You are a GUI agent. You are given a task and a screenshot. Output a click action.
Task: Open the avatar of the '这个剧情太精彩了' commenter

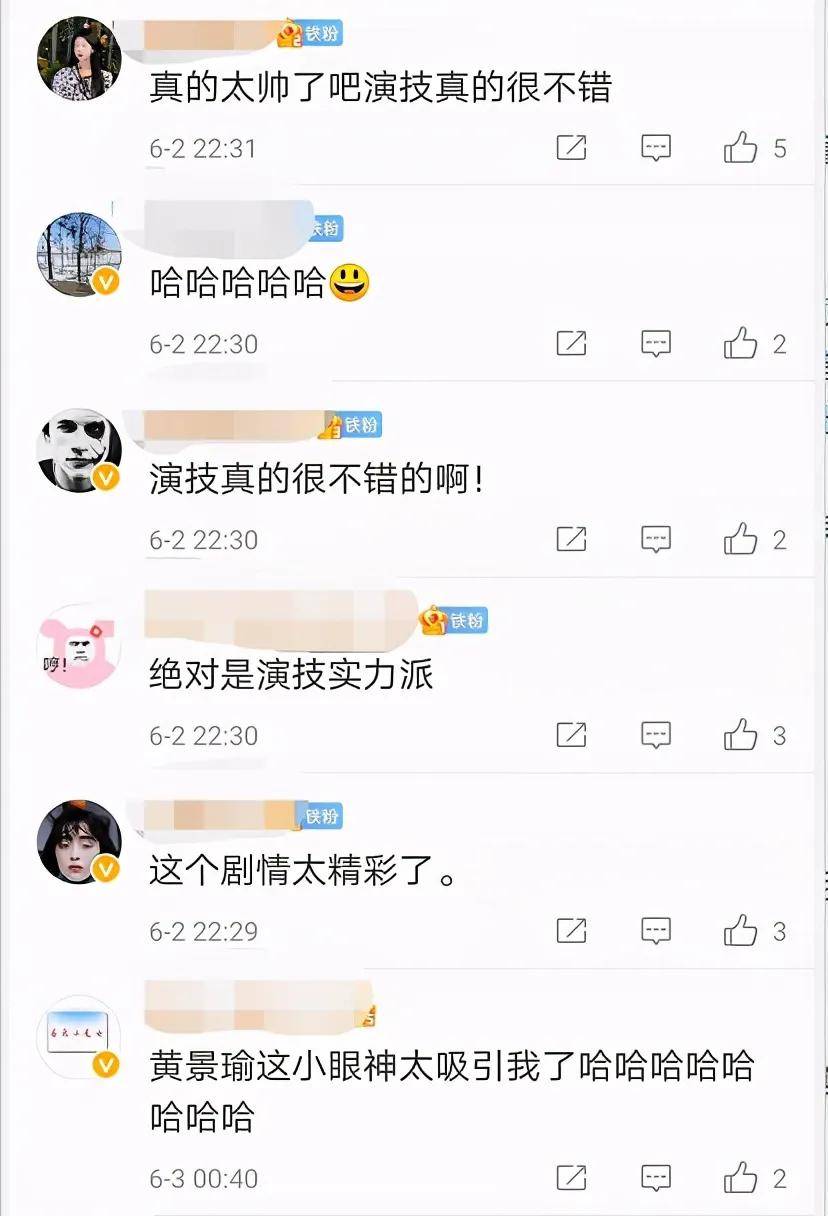coord(78,841)
